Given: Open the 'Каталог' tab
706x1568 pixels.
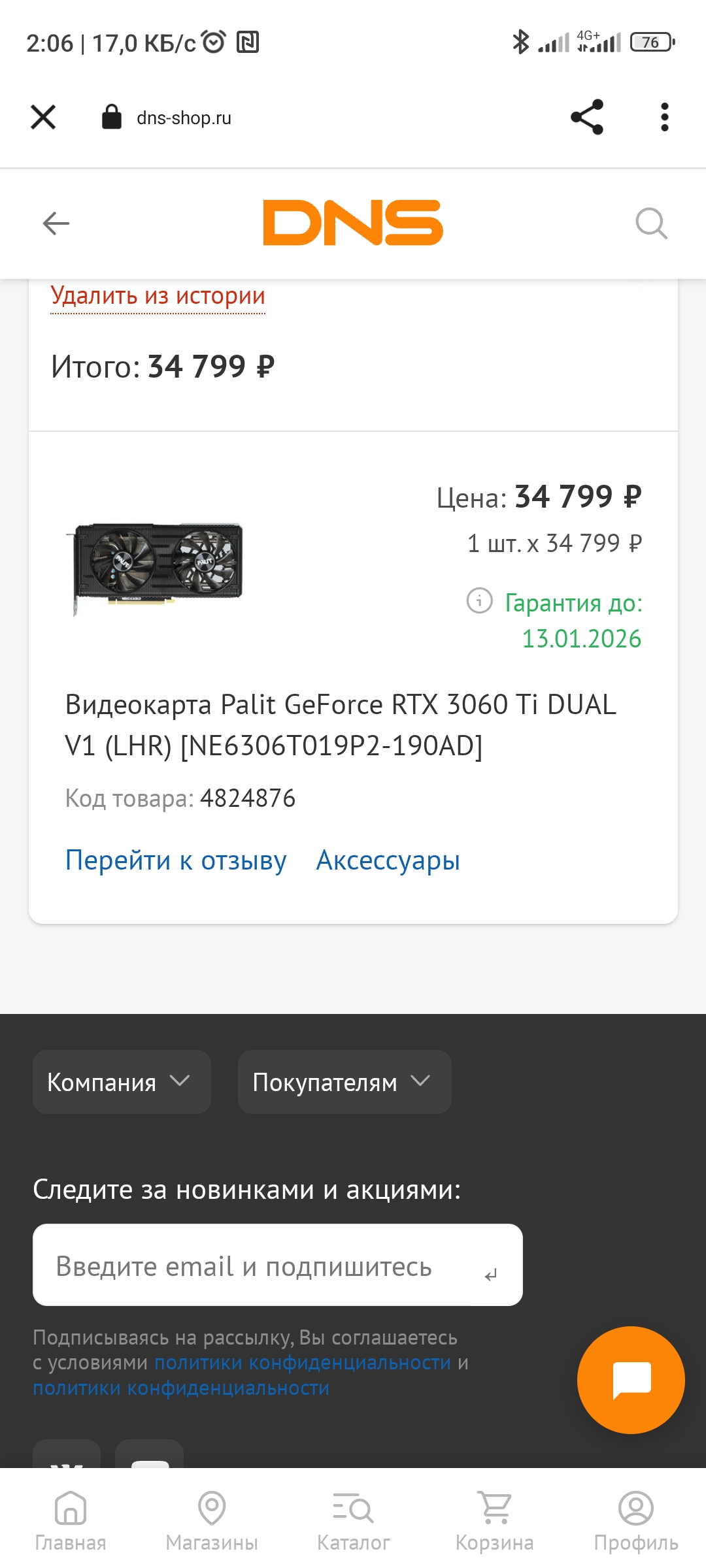Looking at the screenshot, I should tap(353, 1520).
